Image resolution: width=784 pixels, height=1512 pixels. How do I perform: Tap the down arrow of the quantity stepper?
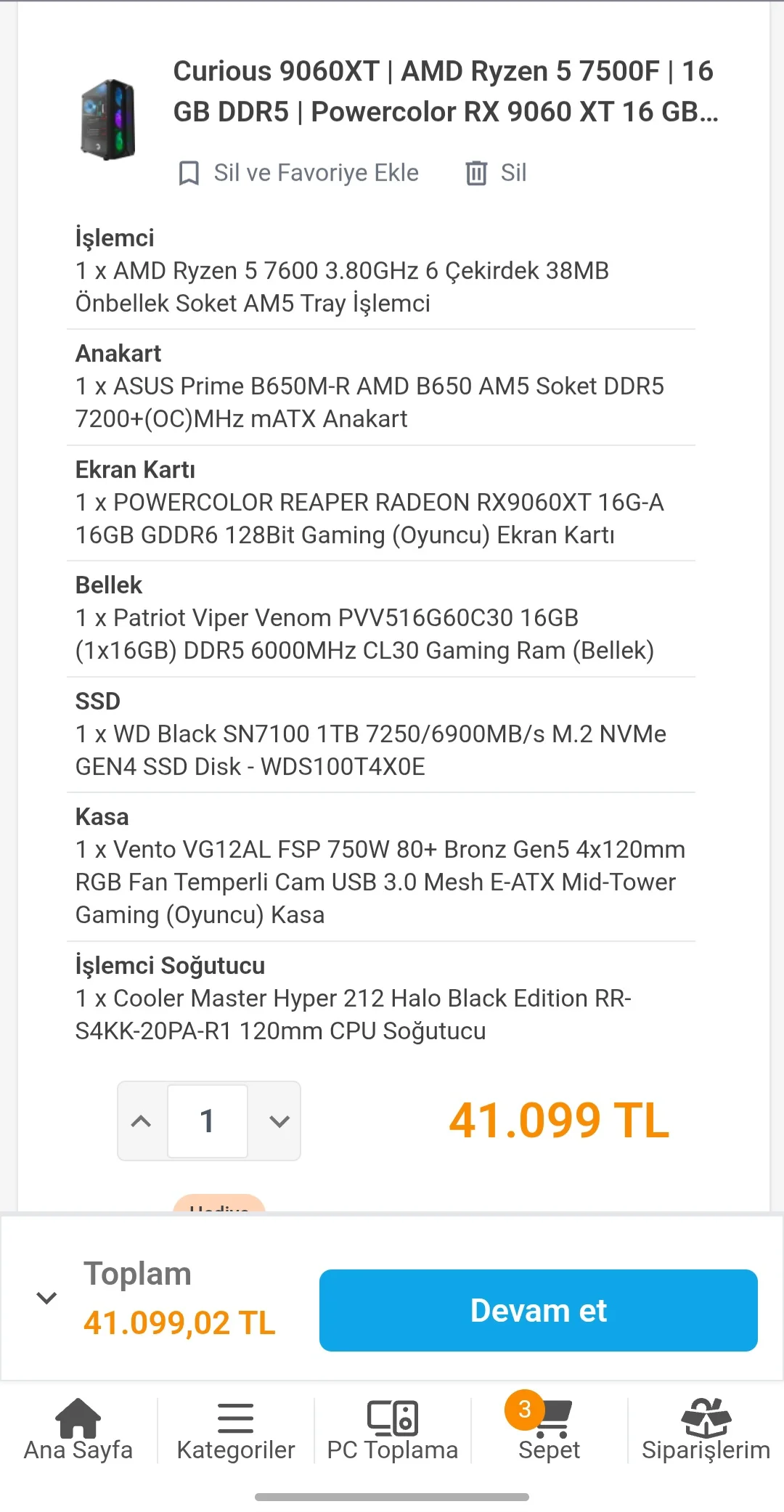[x=279, y=1121]
